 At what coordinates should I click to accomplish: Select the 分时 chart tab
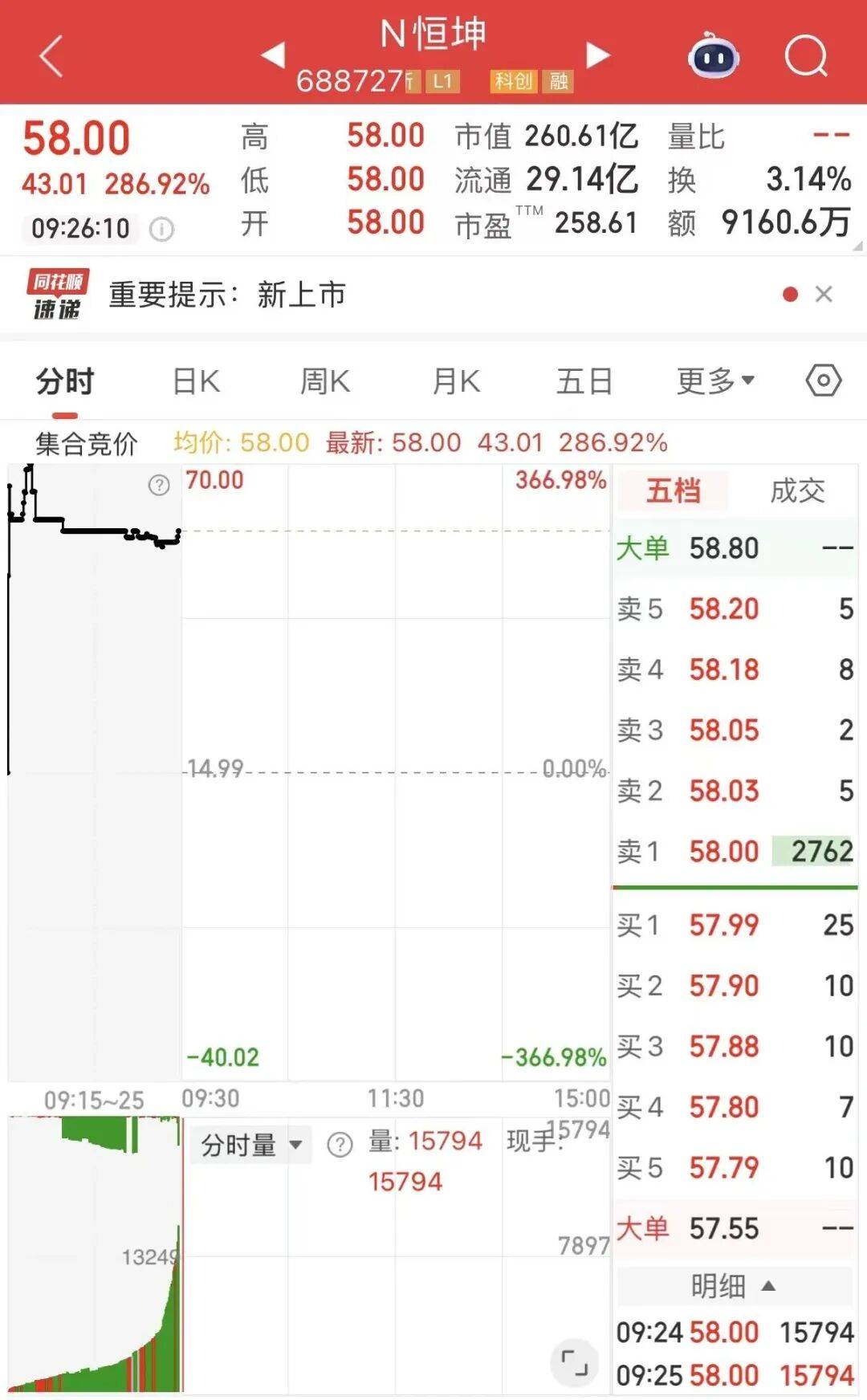(65, 381)
